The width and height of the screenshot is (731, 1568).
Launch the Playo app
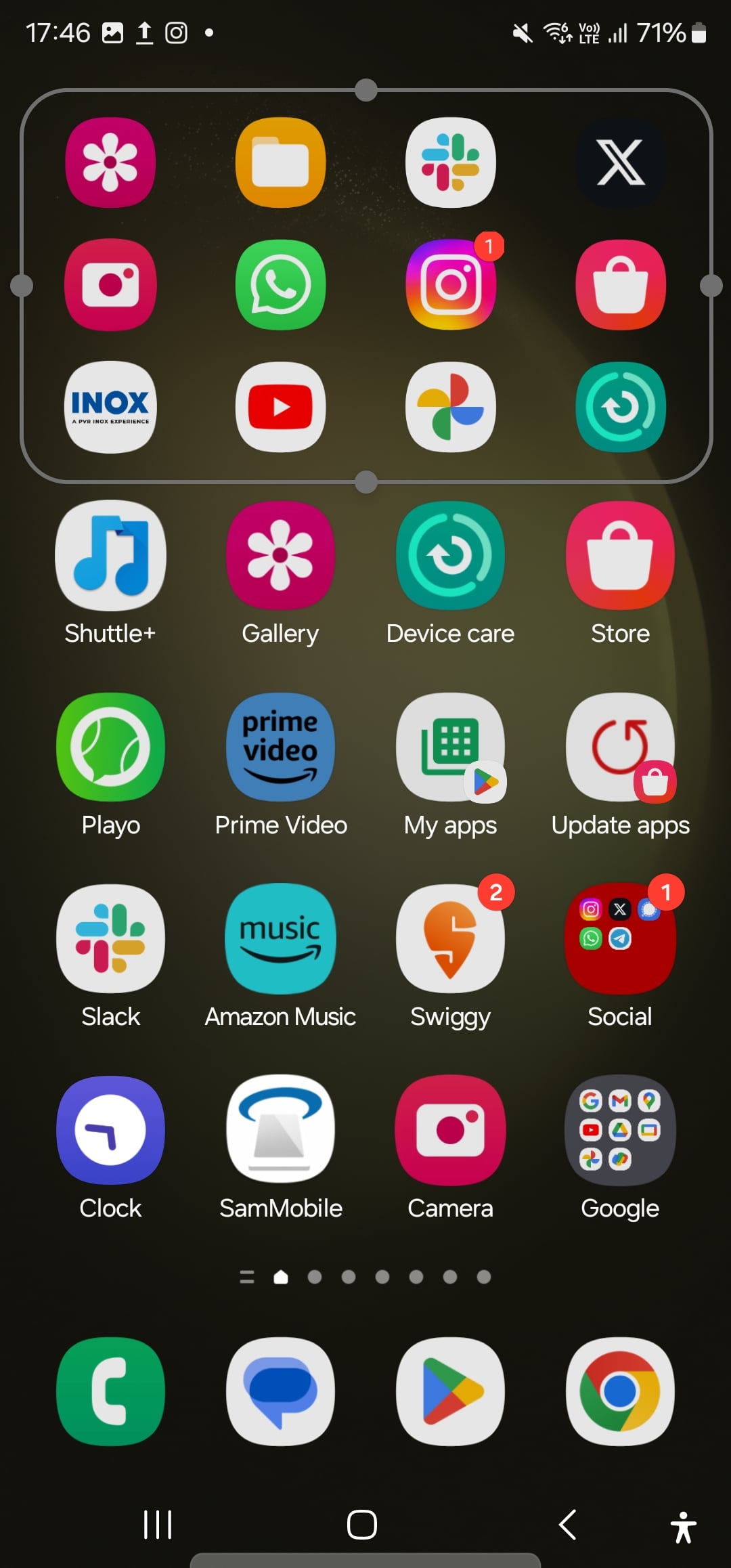coord(110,748)
